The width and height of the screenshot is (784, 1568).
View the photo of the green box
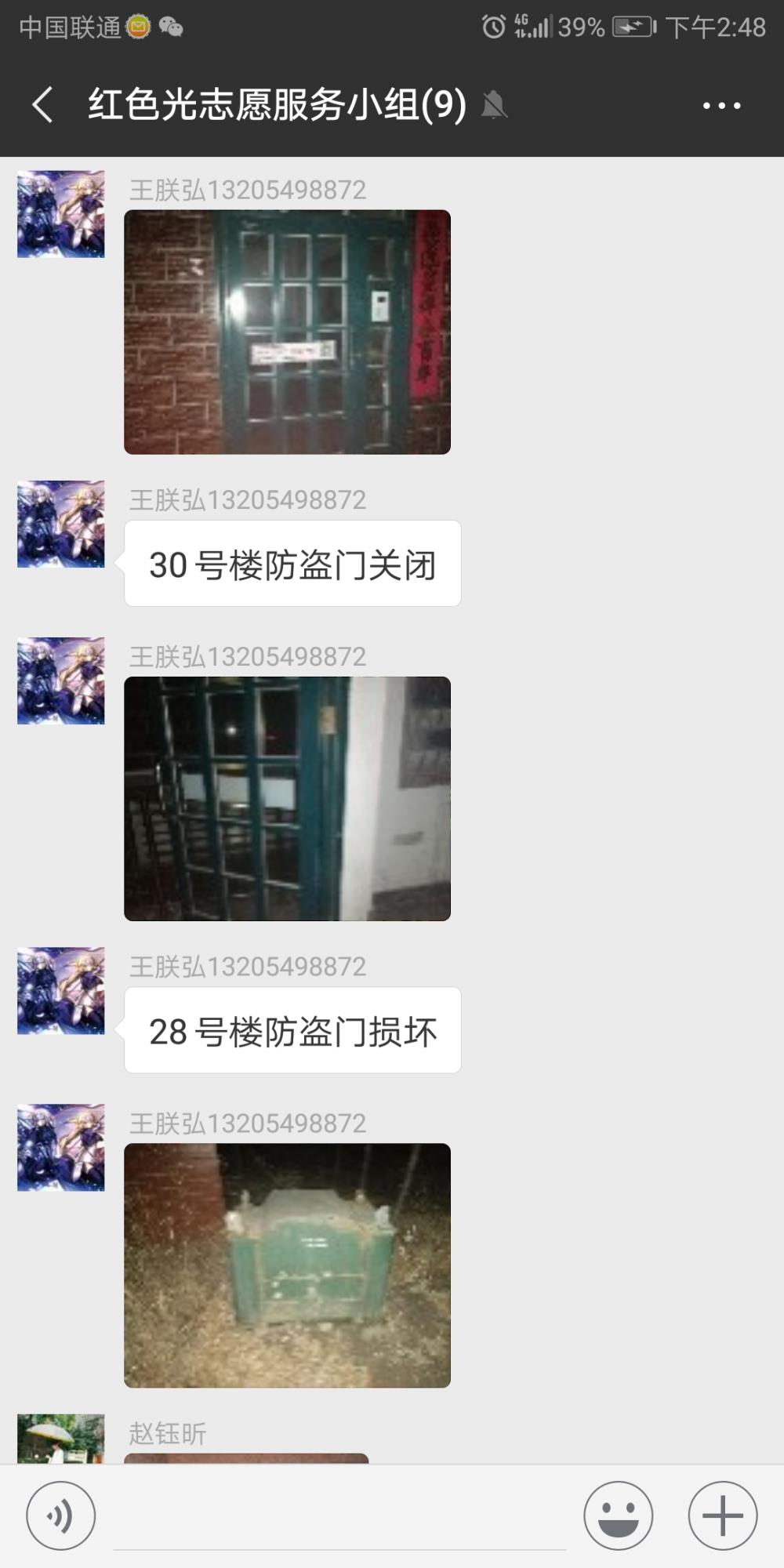tap(287, 1265)
